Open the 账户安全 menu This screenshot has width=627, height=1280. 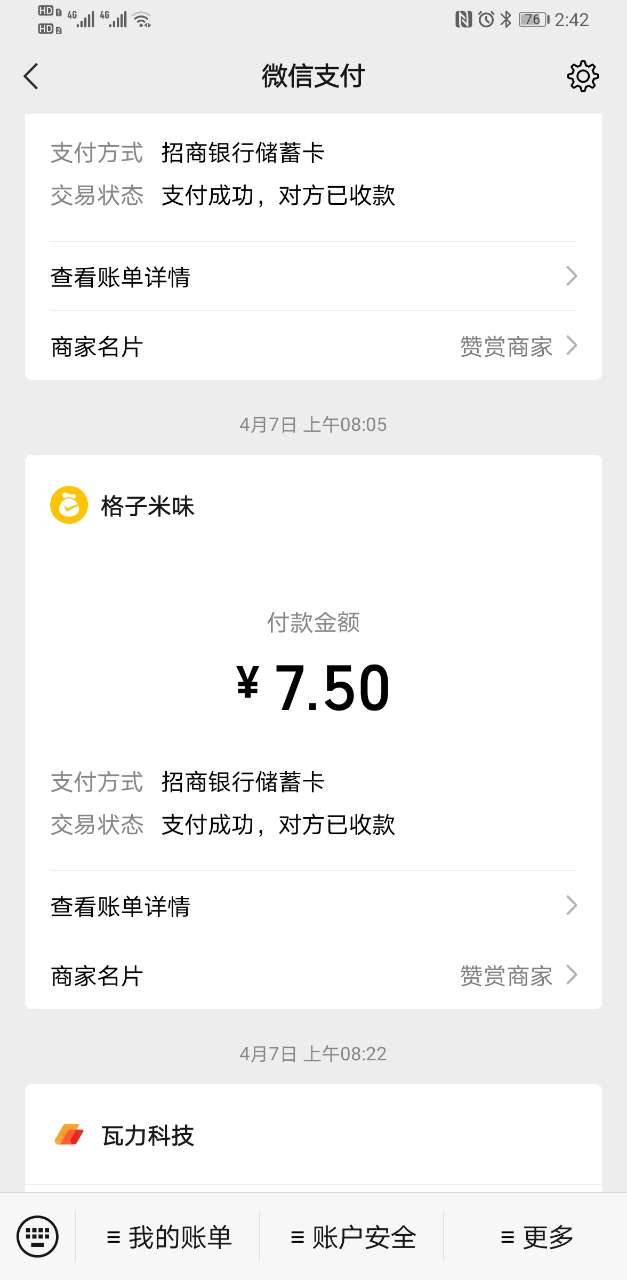point(352,1237)
